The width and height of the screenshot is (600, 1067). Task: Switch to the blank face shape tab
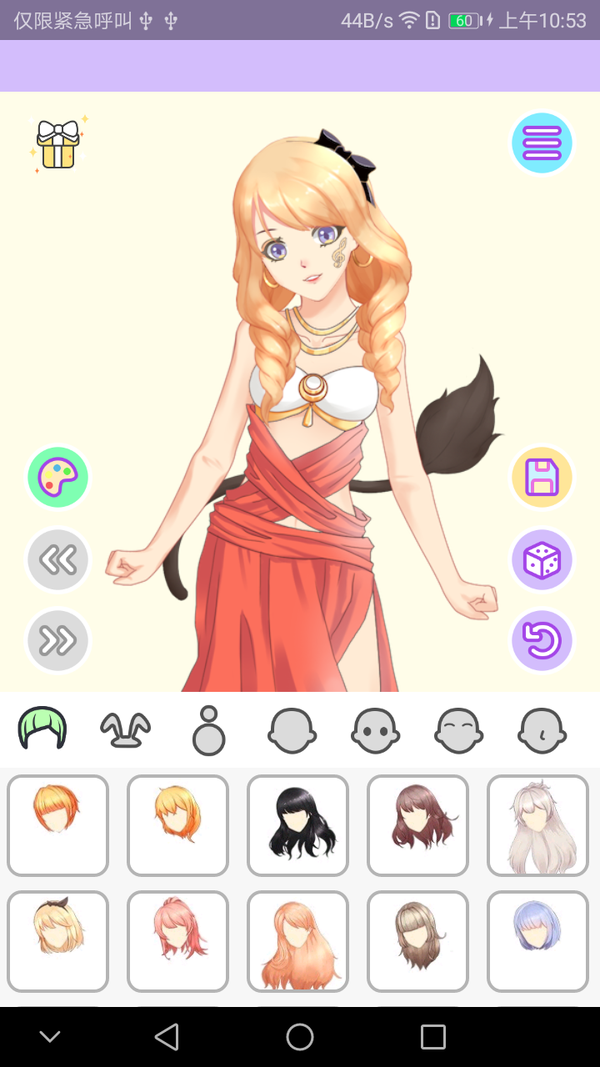click(x=292, y=731)
